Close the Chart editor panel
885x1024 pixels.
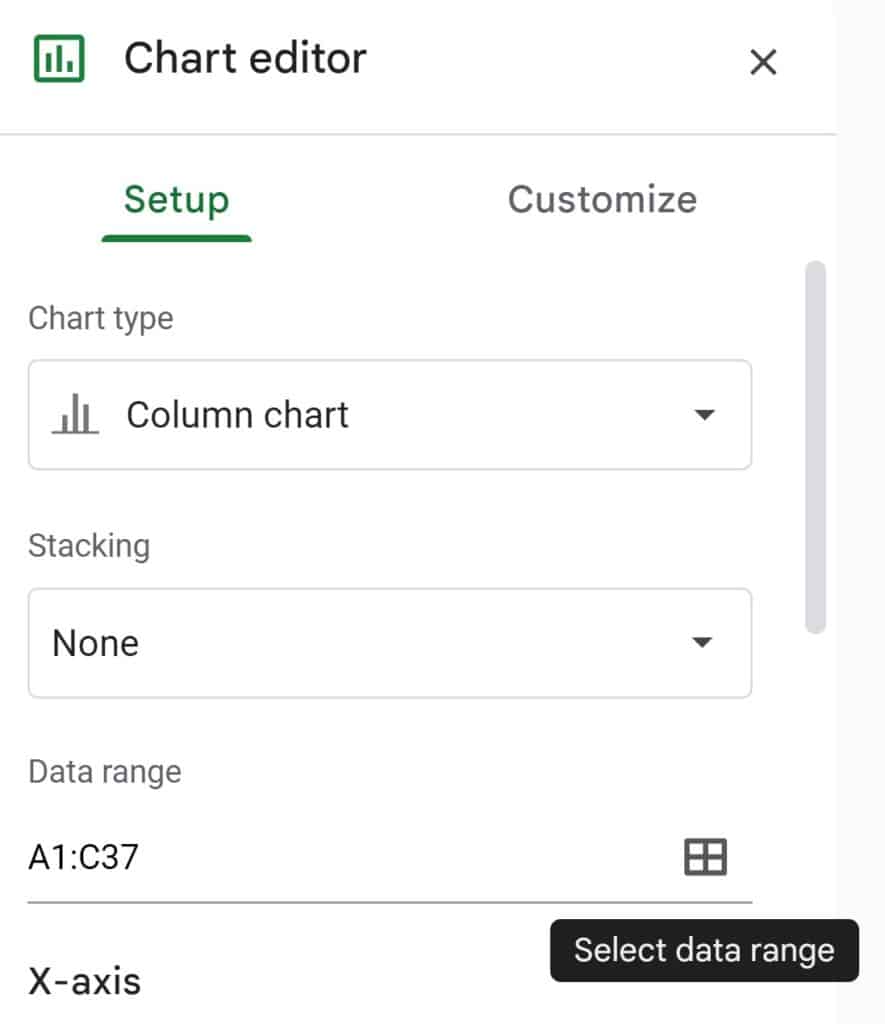(x=763, y=62)
